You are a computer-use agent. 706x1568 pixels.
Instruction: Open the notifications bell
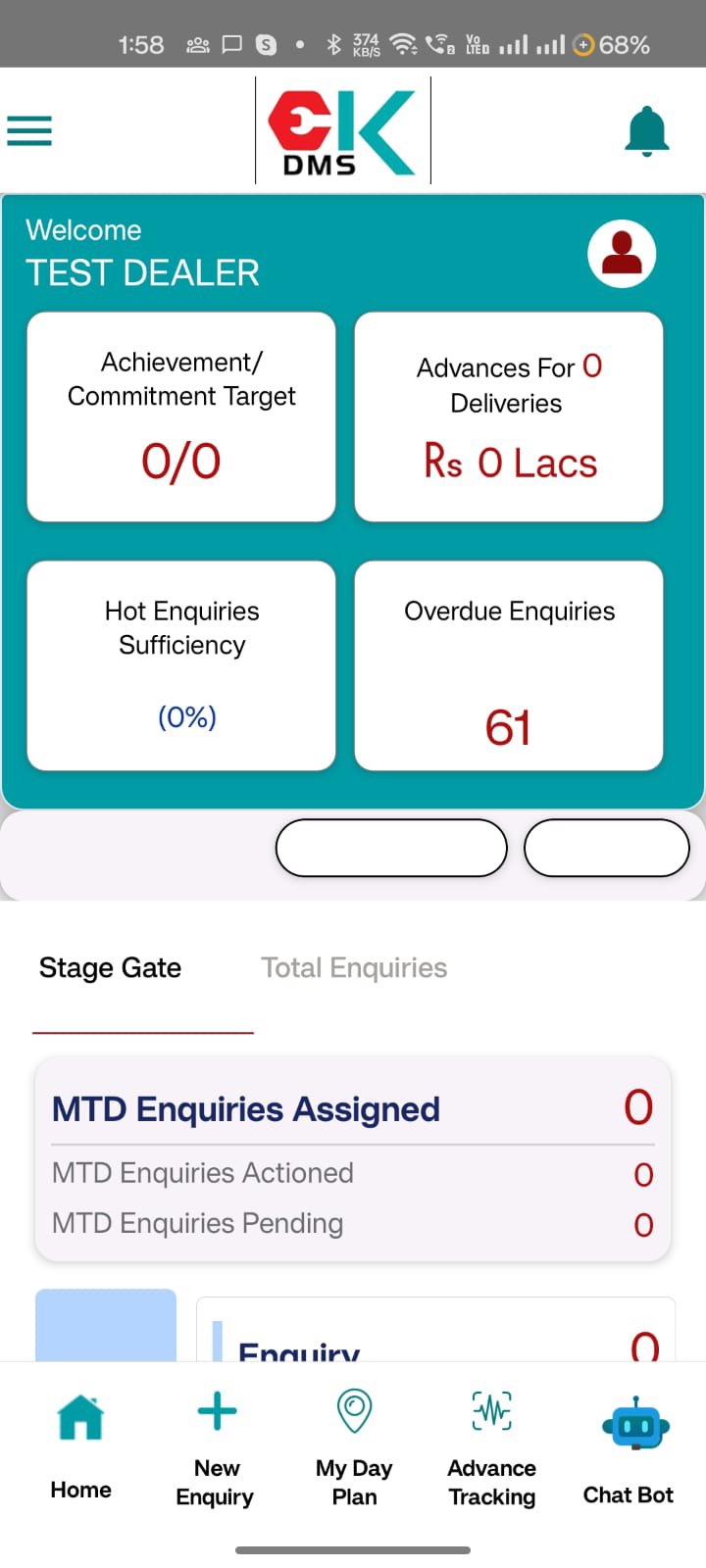tap(646, 131)
